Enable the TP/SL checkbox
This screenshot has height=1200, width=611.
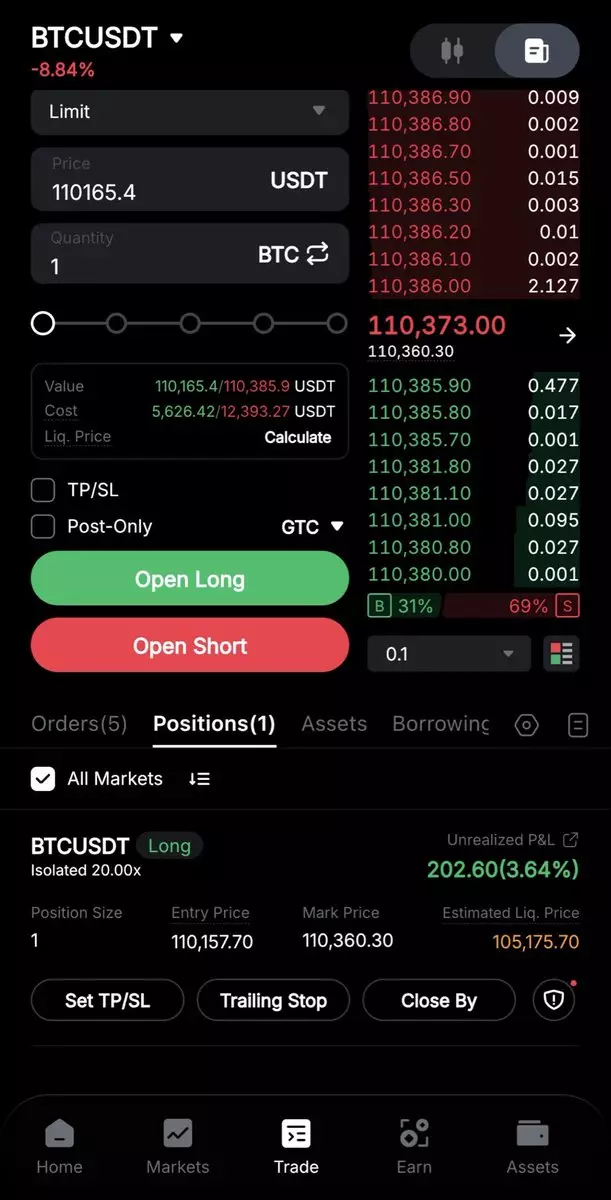click(x=43, y=490)
